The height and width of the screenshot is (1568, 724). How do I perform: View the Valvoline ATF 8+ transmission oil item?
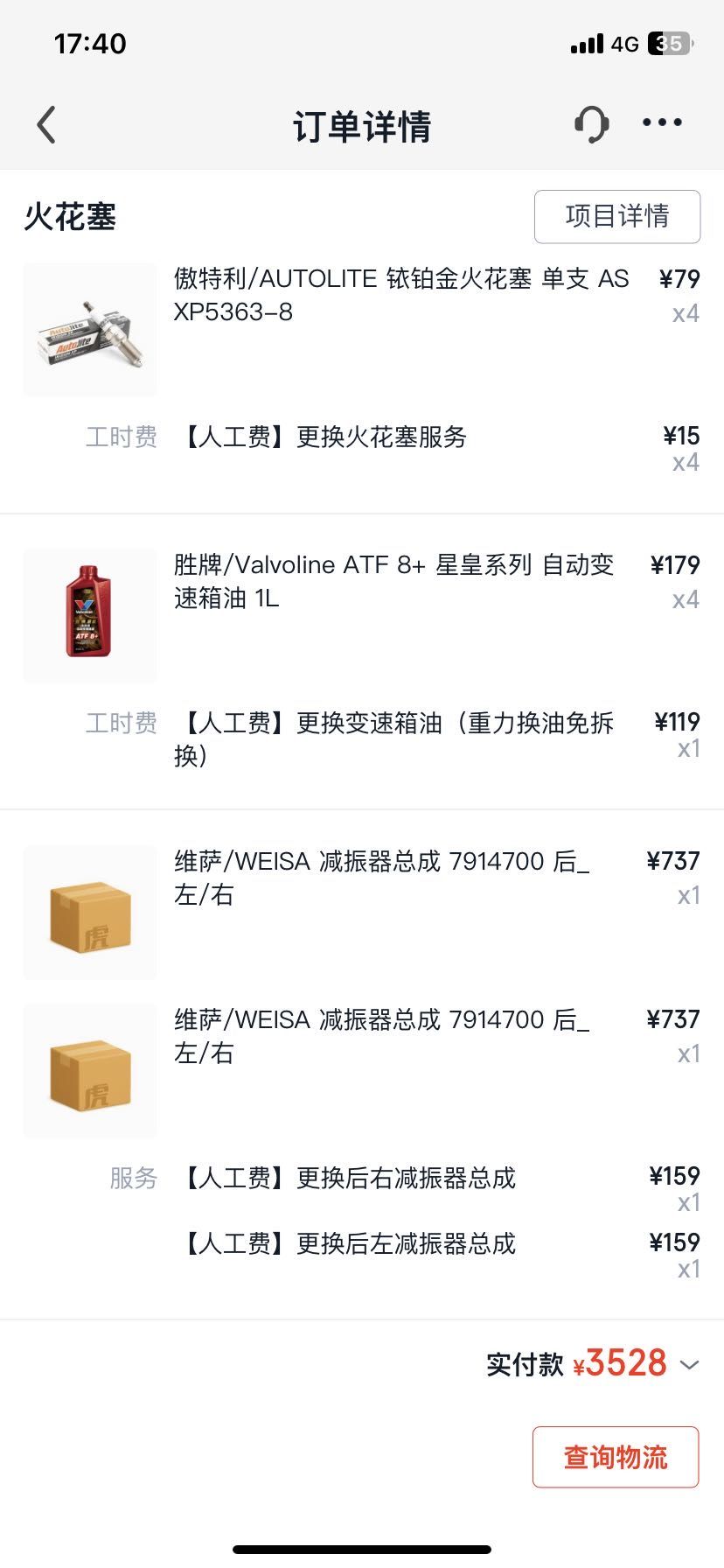[x=90, y=615]
